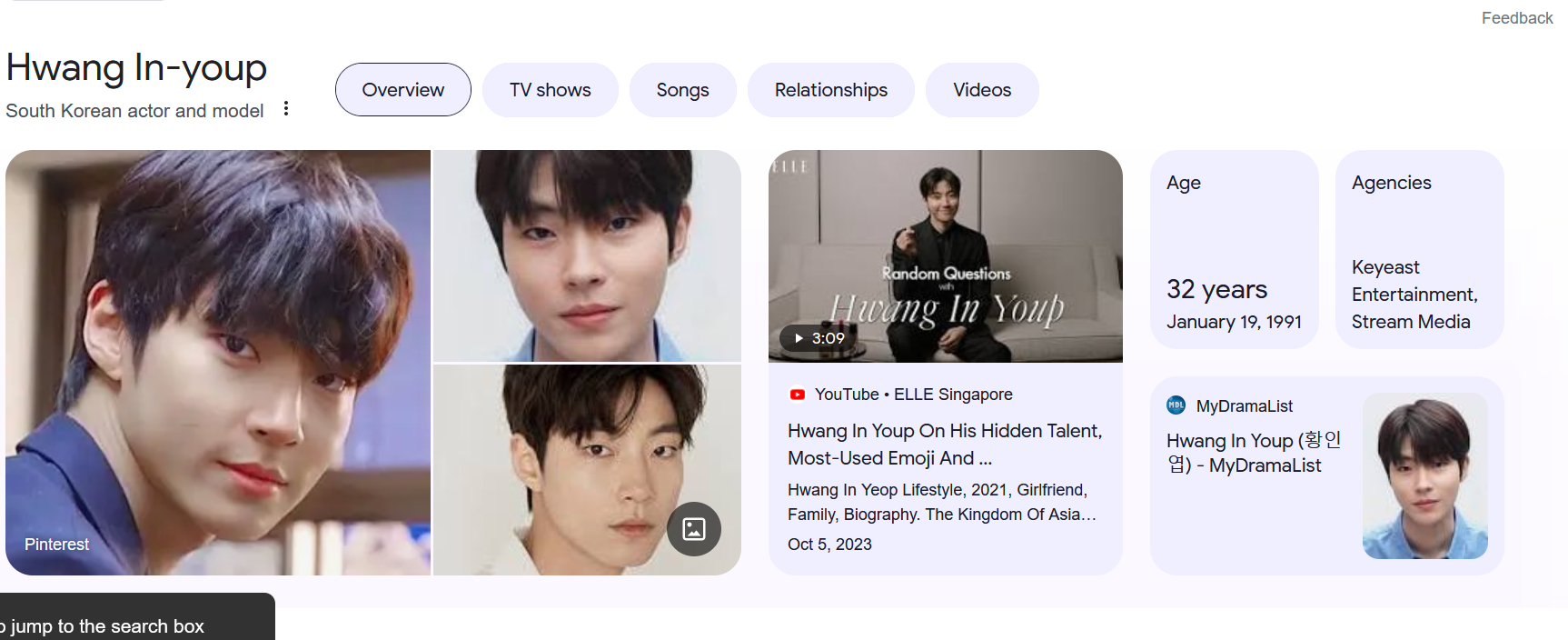Screen dimensions: 1568x640
Task: Open the three-dot menu beside the subtitle
Action: coord(286,109)
